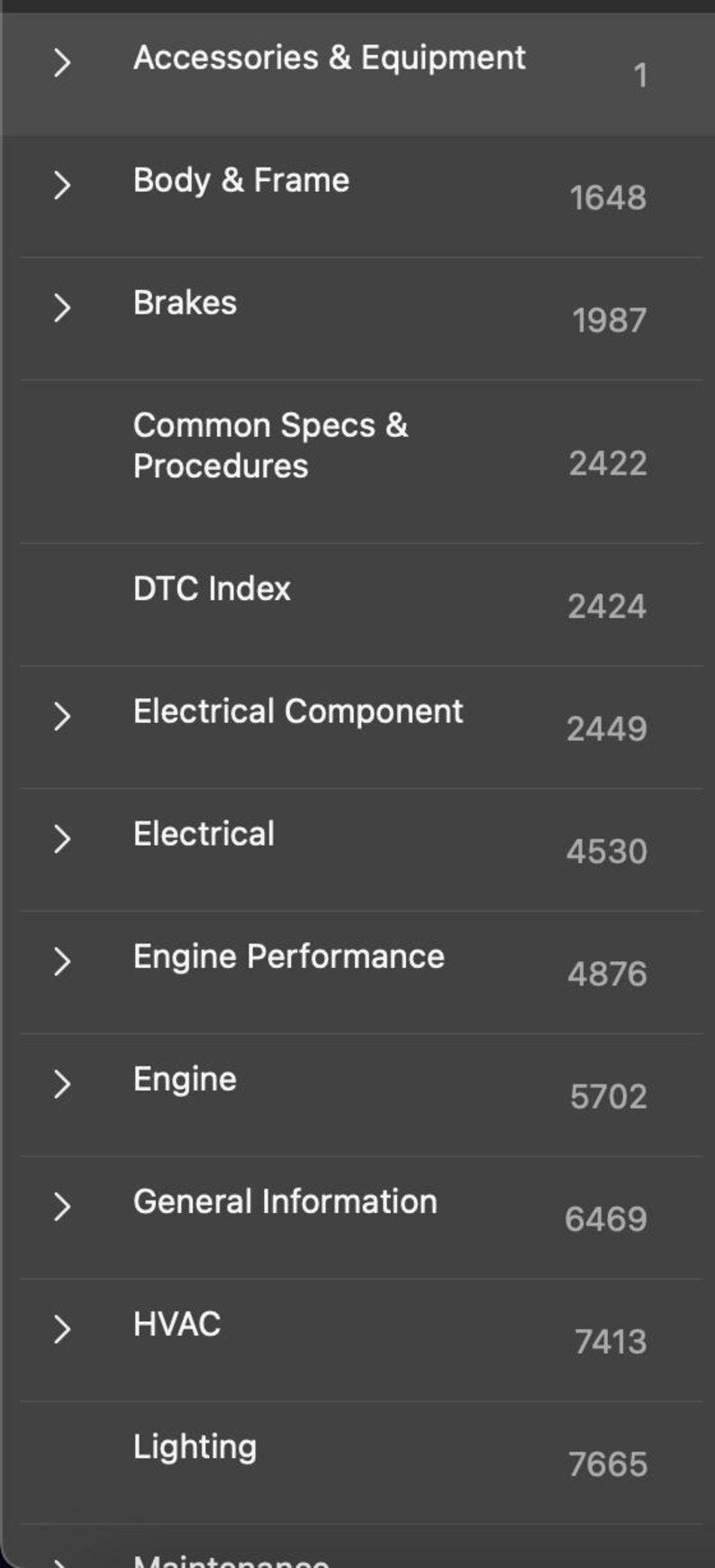Expand the Engine section chevron

tap(63, 1083)
